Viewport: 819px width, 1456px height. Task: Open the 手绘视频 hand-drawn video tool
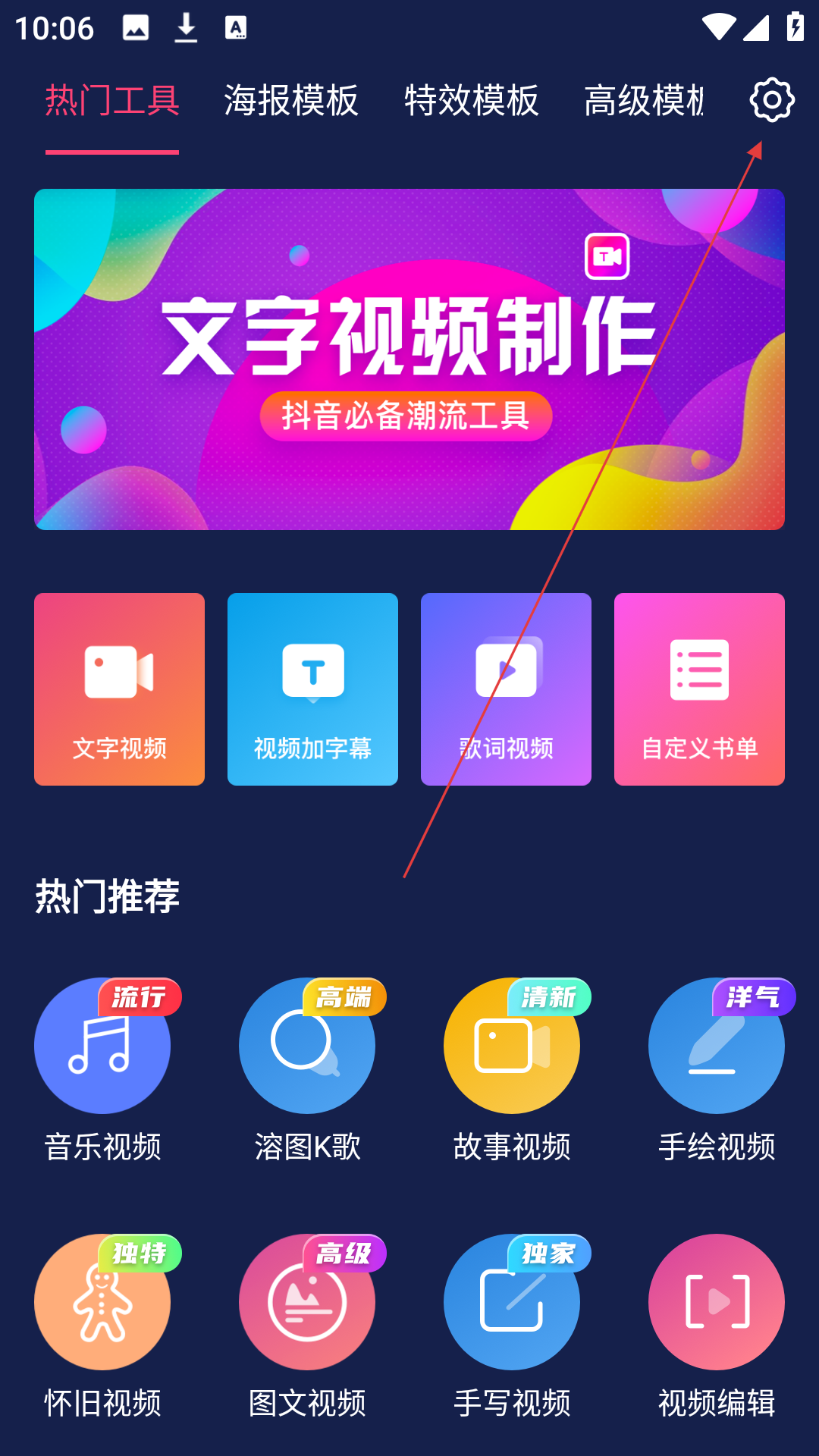click(717, 1046)
